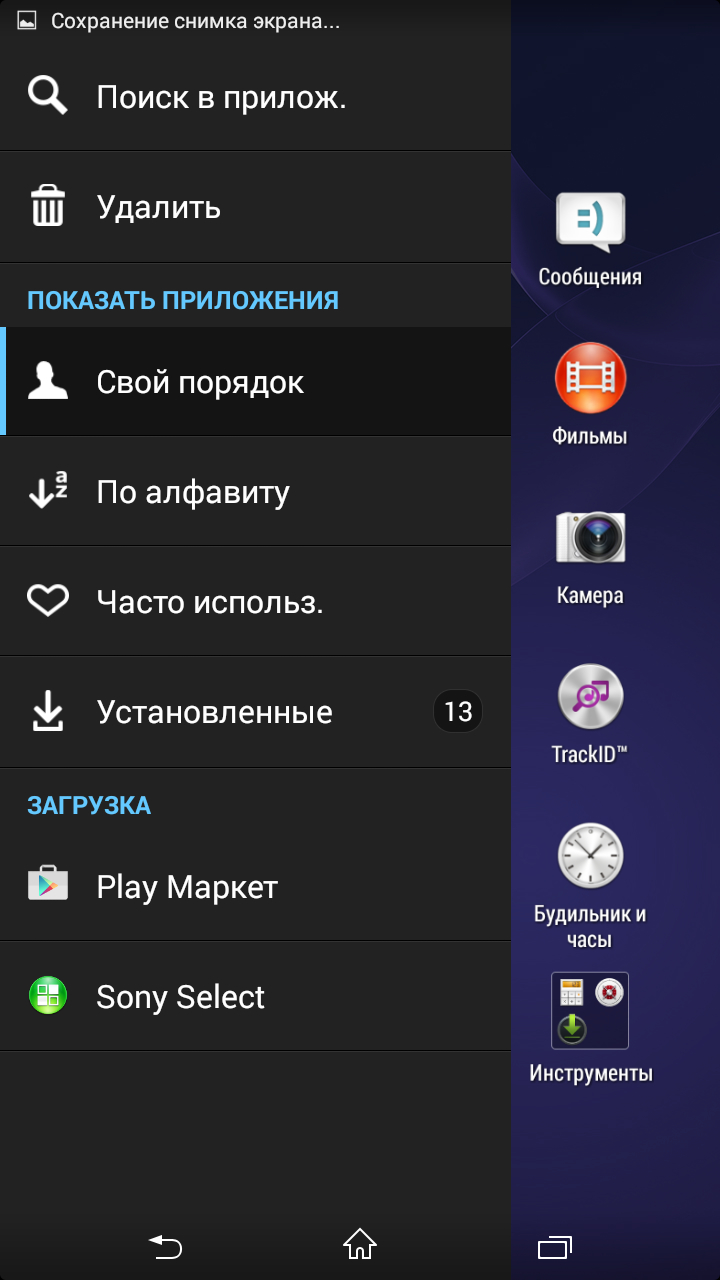Image resolution: width=720 pixels, height=1280 pixels.
Task: Select the Удалить (delete) option
Action: tap(158, 208)
